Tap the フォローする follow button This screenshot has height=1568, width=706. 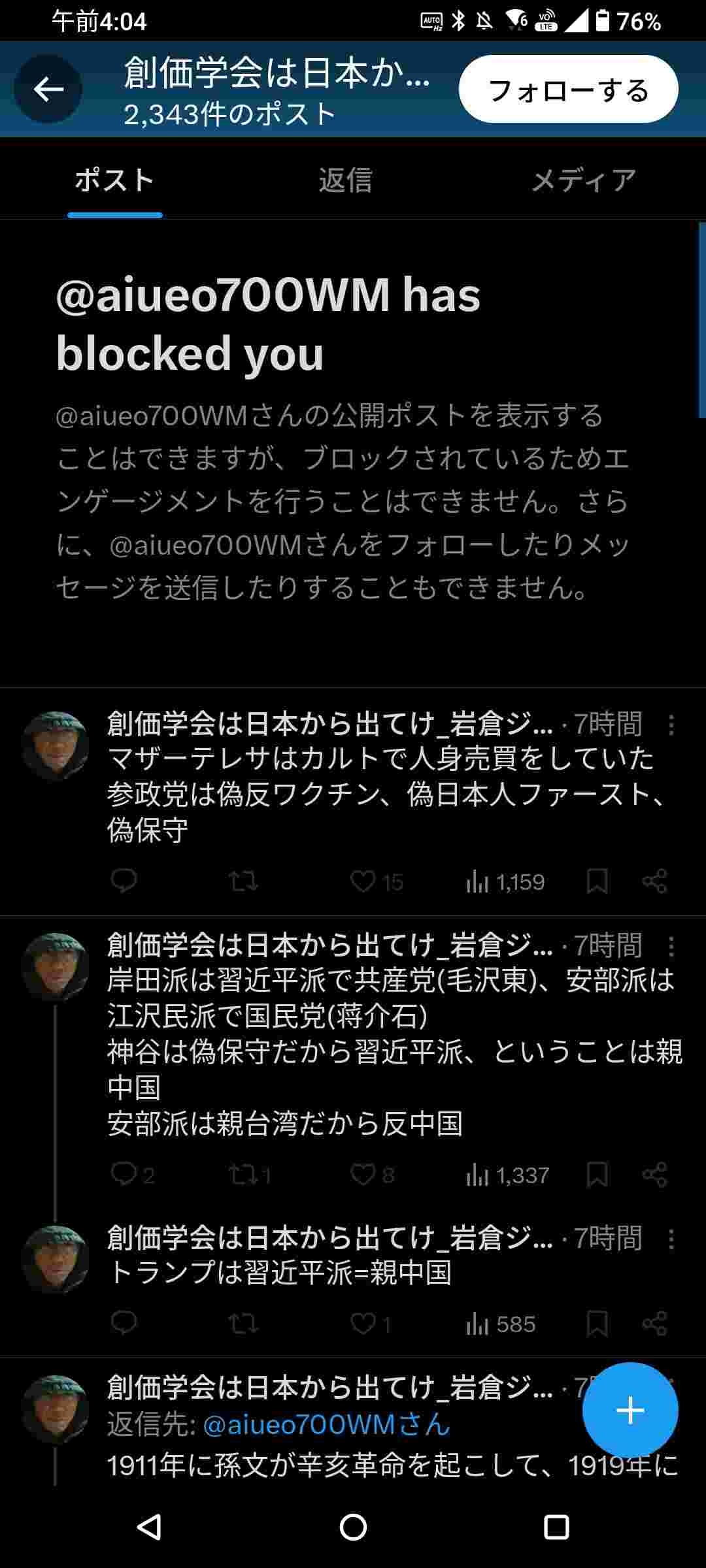point(568,90)
